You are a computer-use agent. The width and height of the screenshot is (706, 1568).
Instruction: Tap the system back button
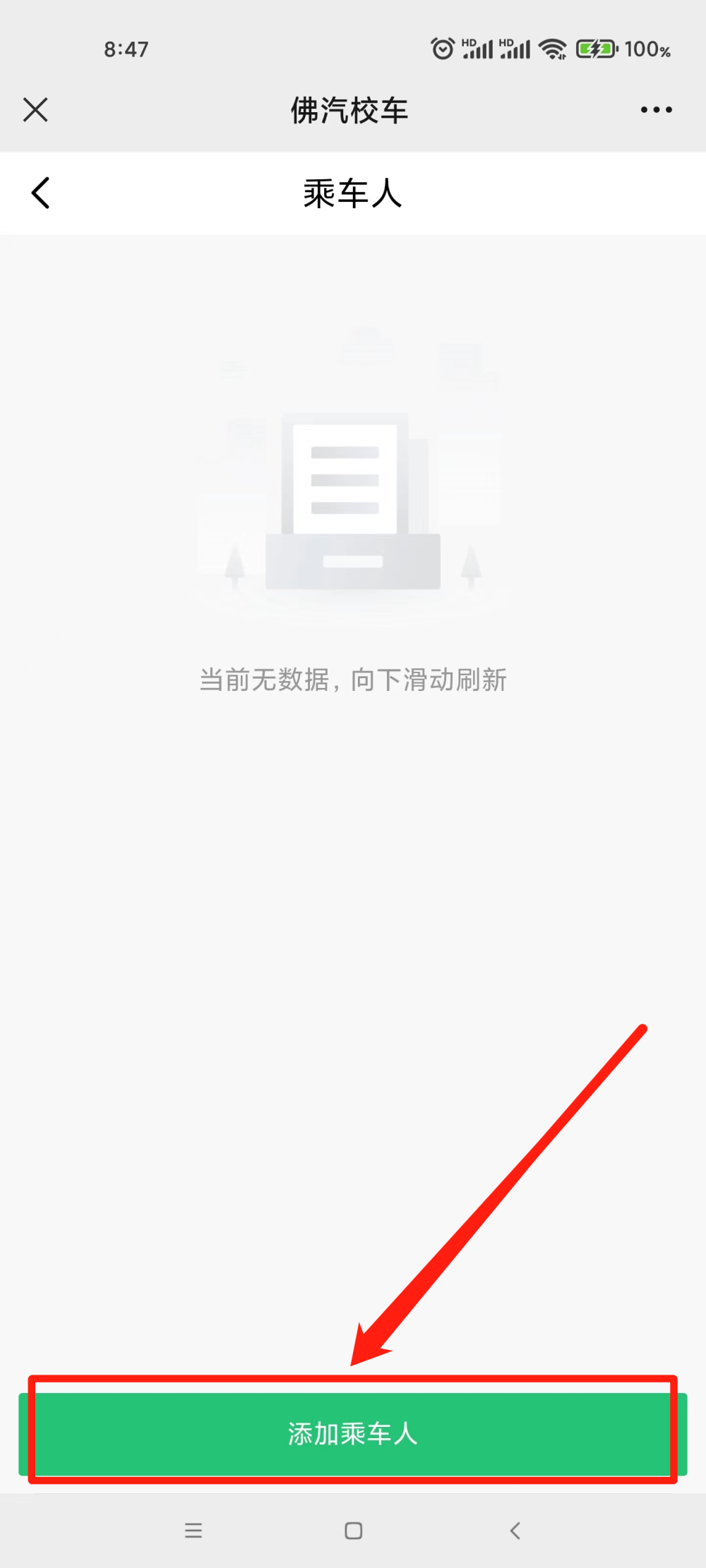515,1531
